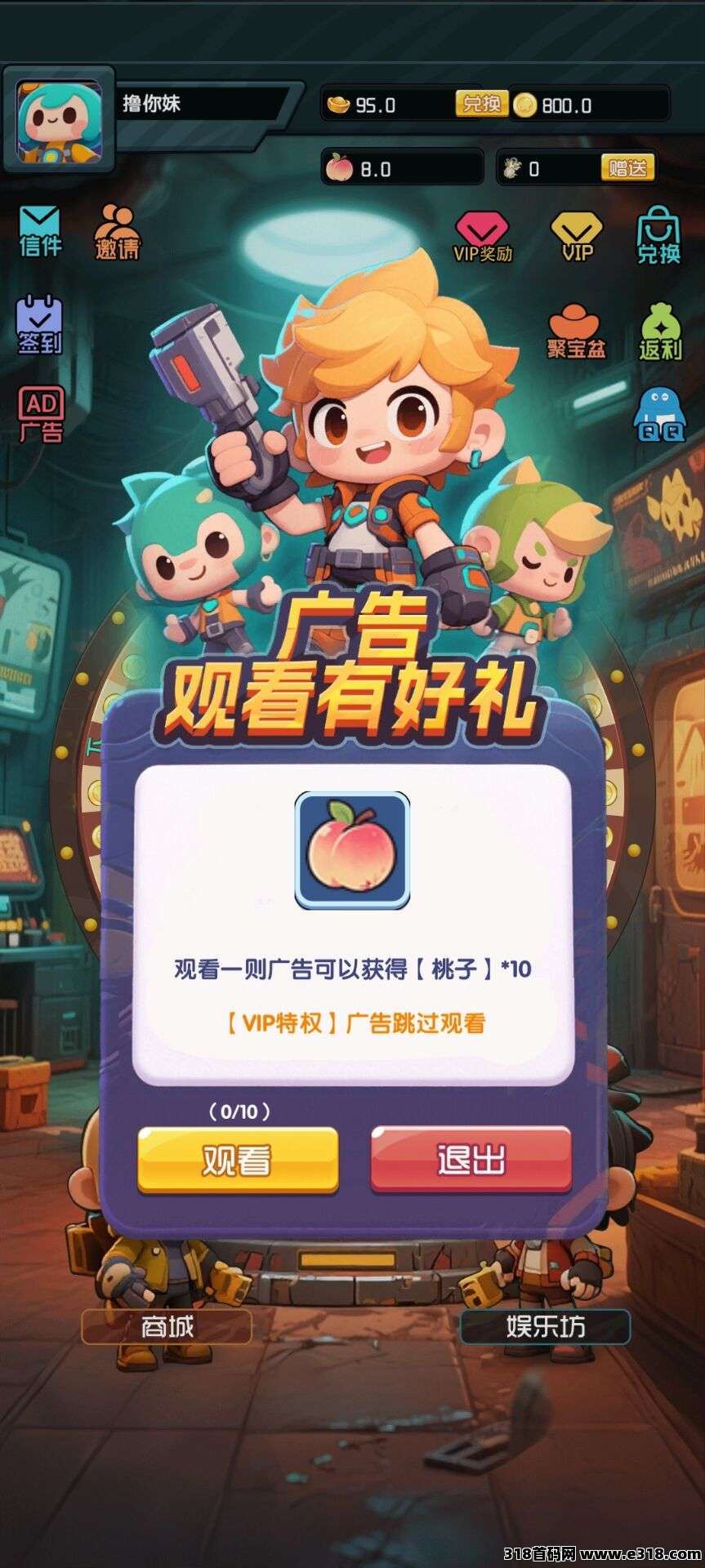Open the AD 广告 icon
This screenshot has width=705, height=1568.
[41, 416]
